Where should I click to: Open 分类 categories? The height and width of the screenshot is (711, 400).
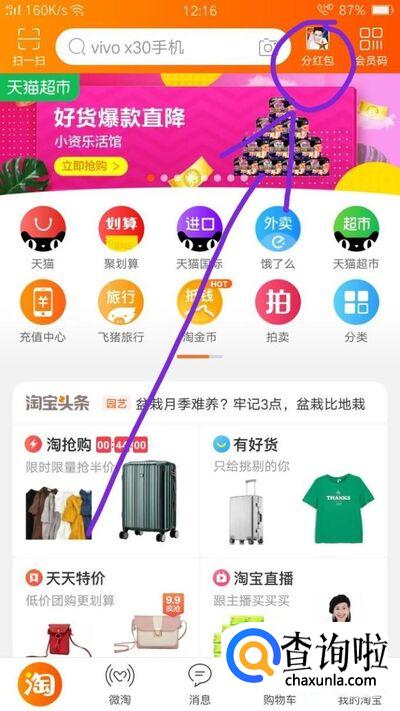click(356, 311)
